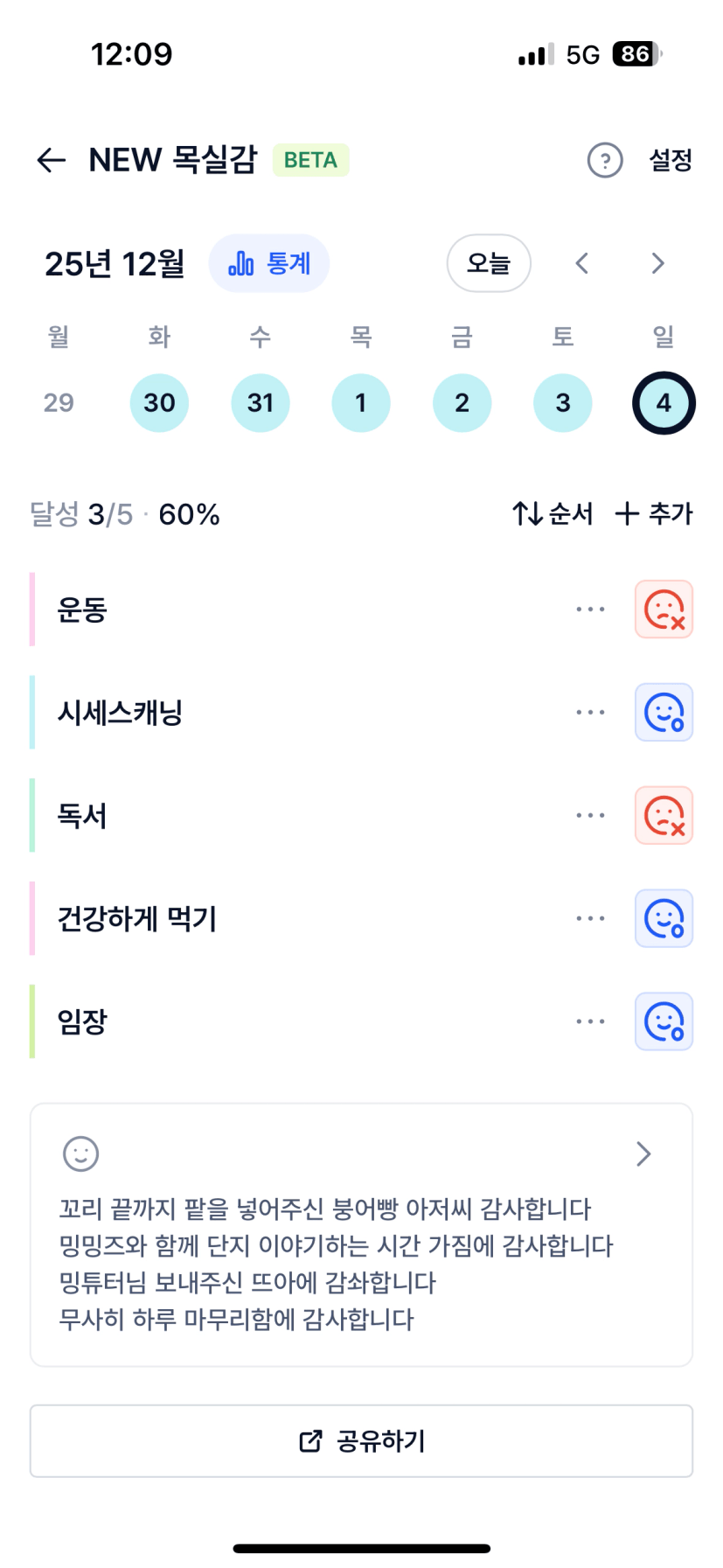Share with the 공유하기 button
The width and height of the screenshot is (723, 1568).
361,1441
